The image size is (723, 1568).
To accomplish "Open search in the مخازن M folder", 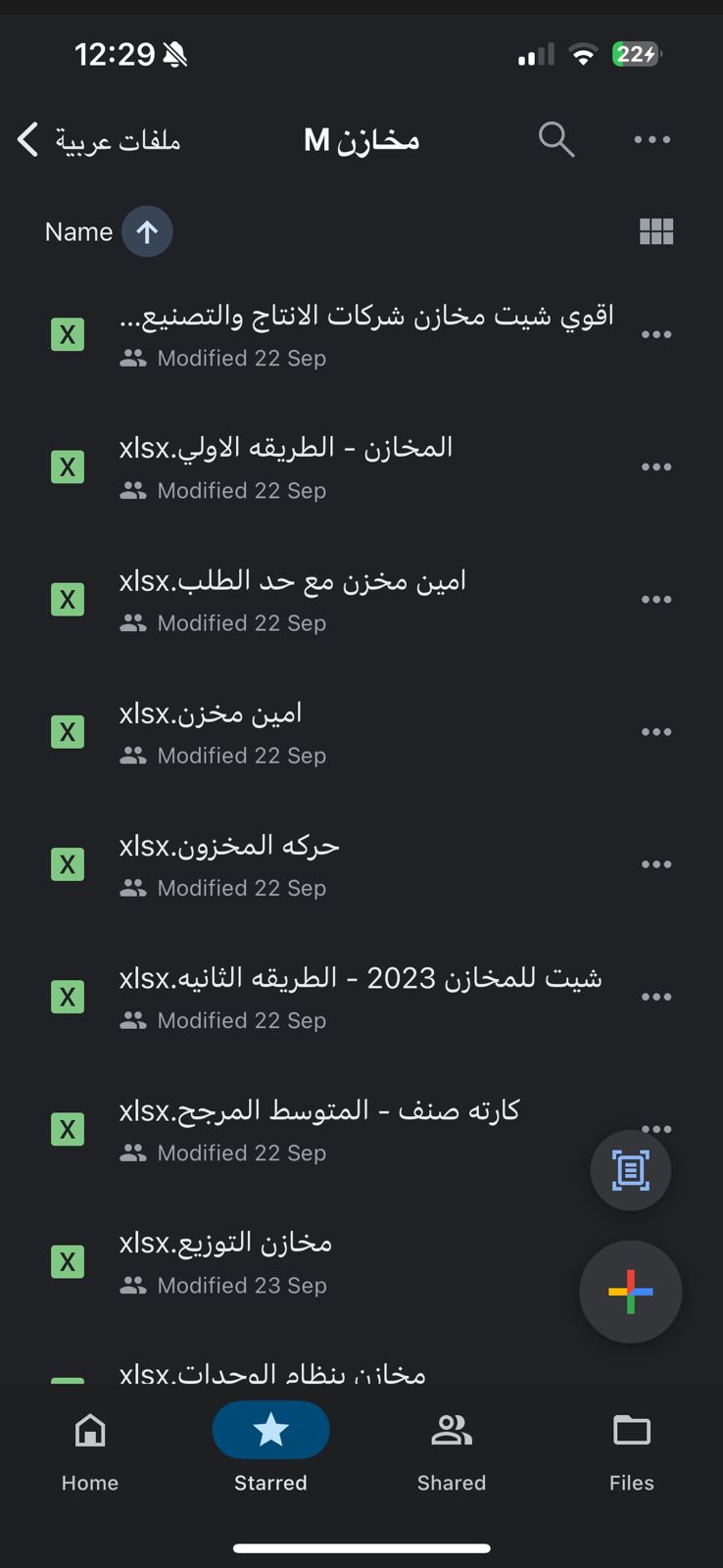I will click(x=555, y=139).
